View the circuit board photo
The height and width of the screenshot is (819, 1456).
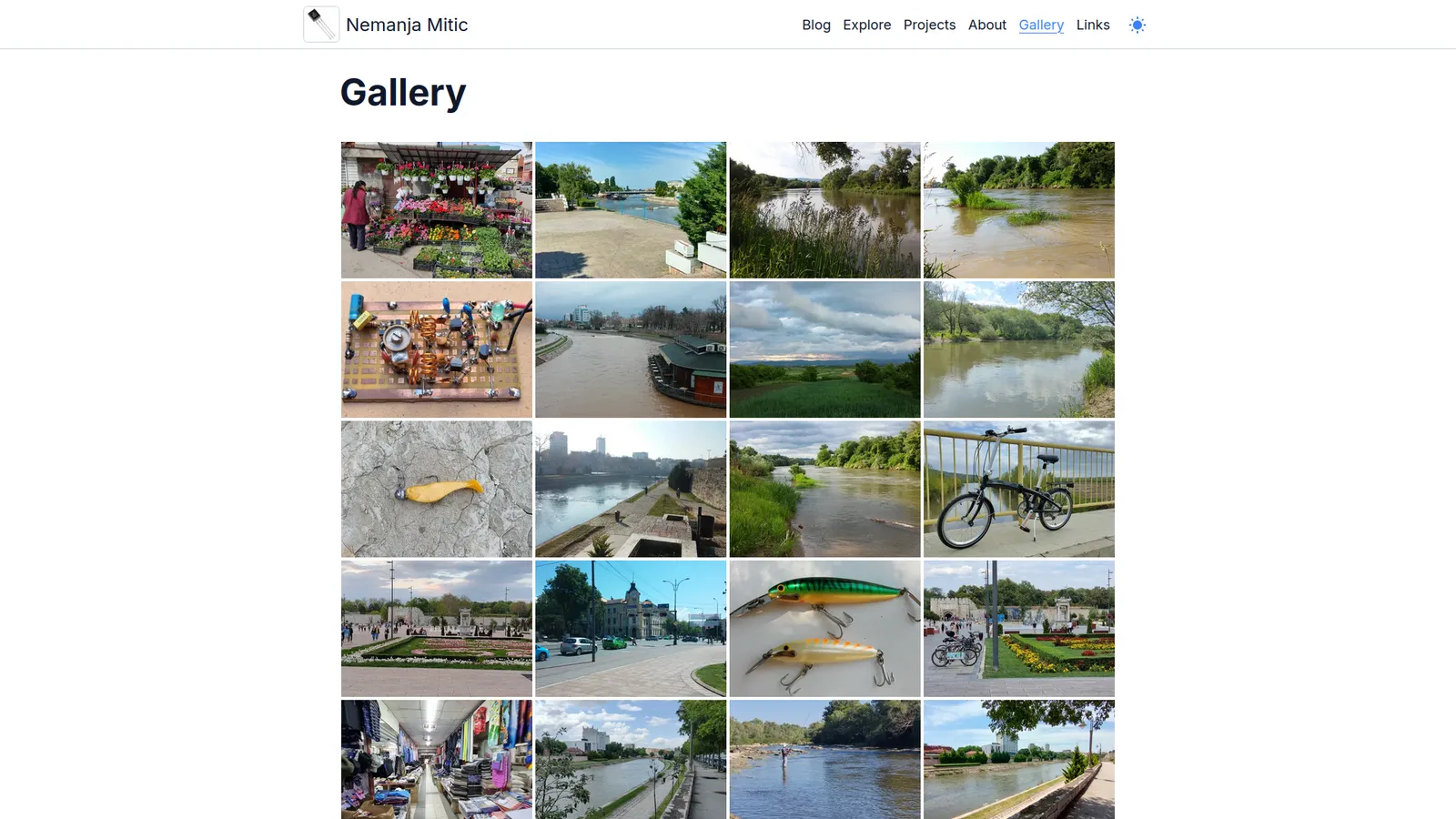click(437, 349)
